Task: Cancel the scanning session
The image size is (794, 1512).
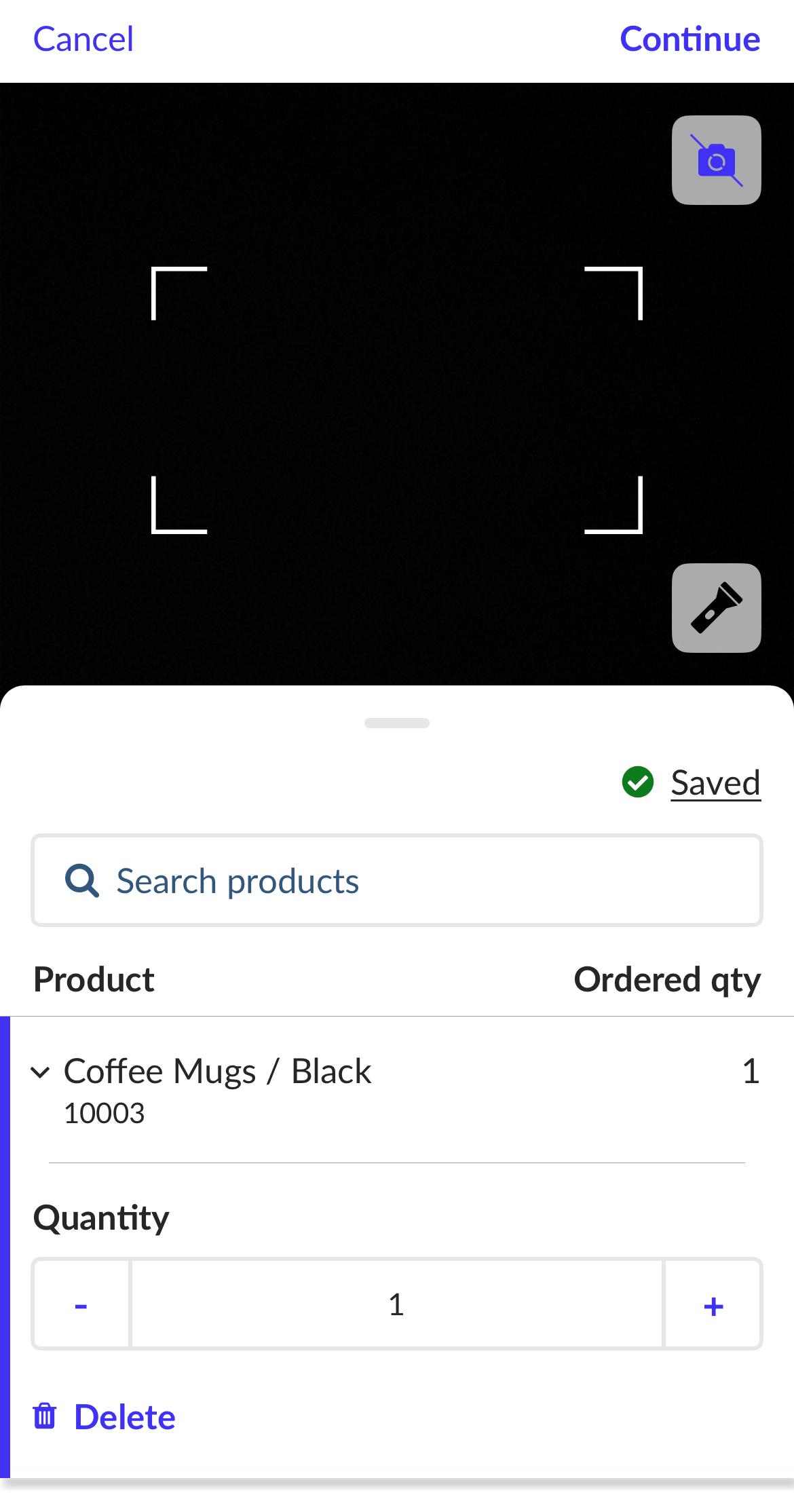Action: click(83, 39)
